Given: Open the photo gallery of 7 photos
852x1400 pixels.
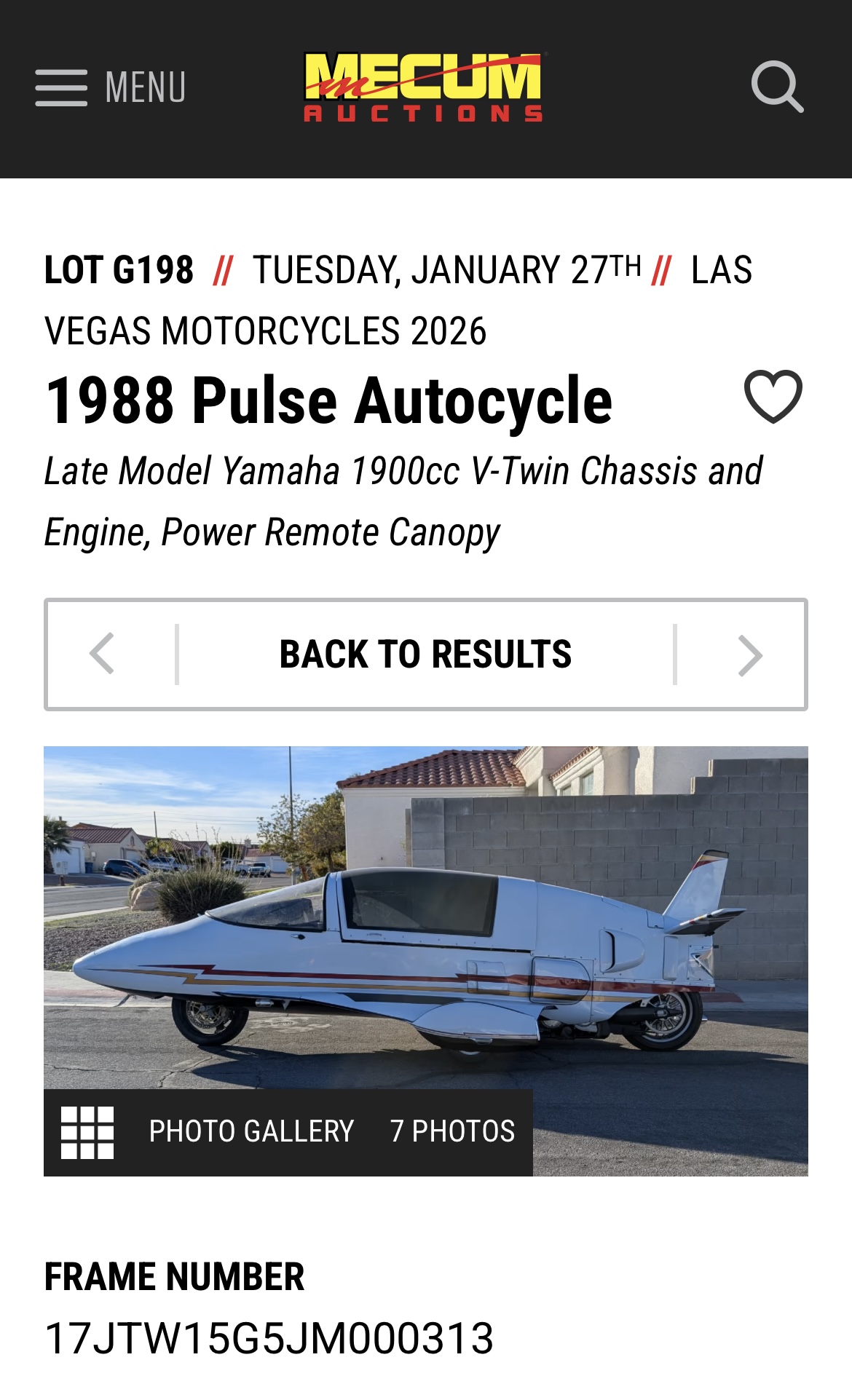Looking at the screenshot, I should point(288,1131).
